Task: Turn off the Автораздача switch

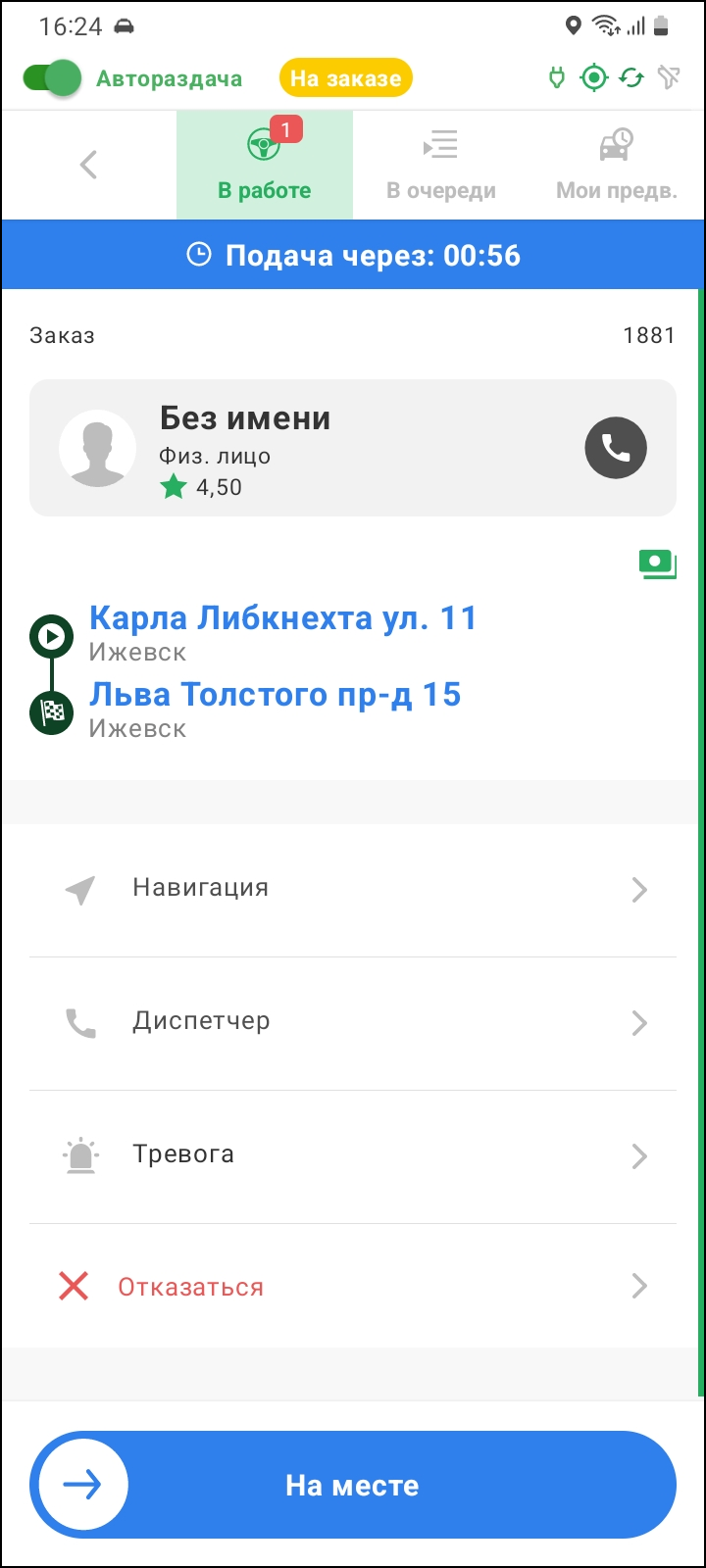Action: [x=52, y=78]
